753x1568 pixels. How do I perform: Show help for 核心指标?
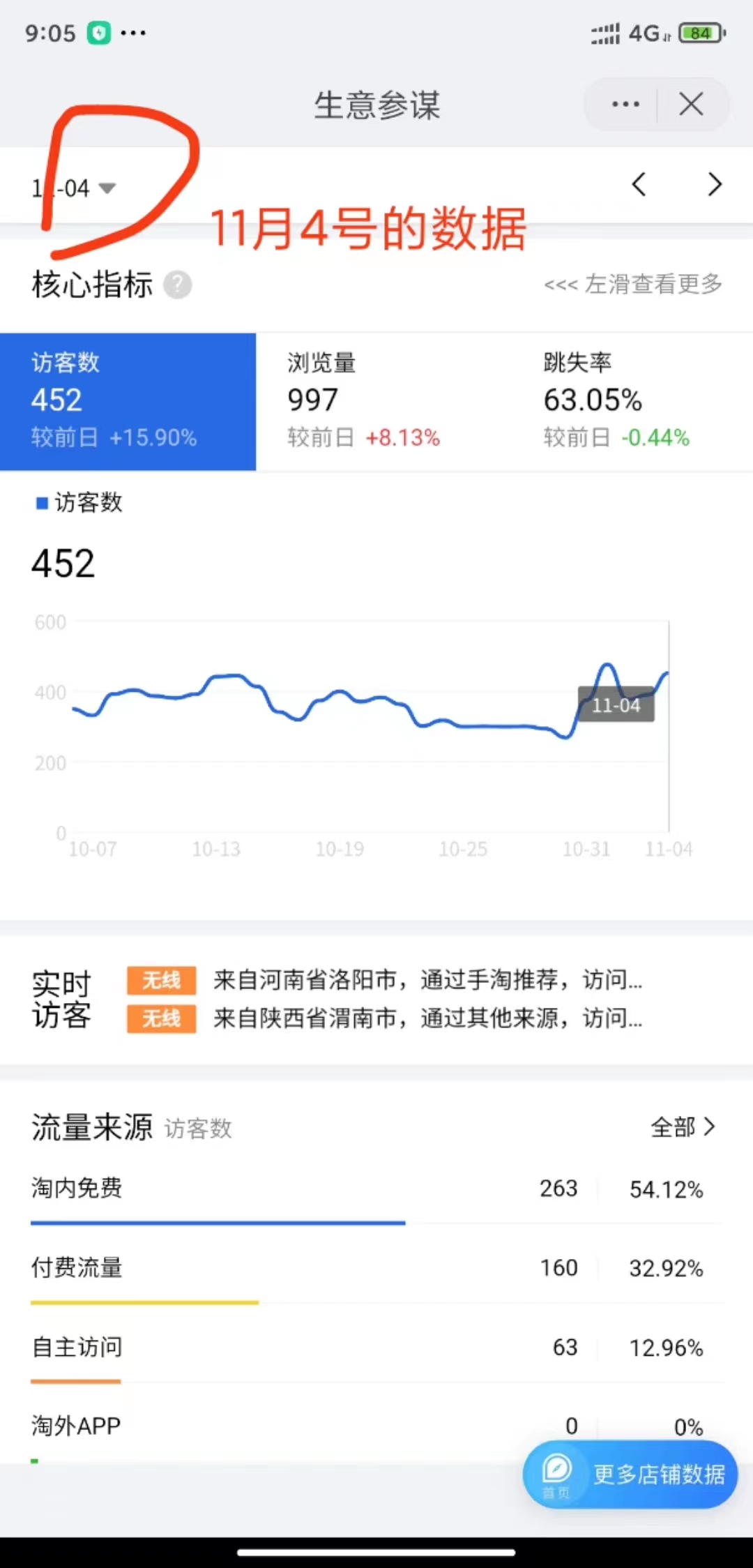(x=177, y=285)
